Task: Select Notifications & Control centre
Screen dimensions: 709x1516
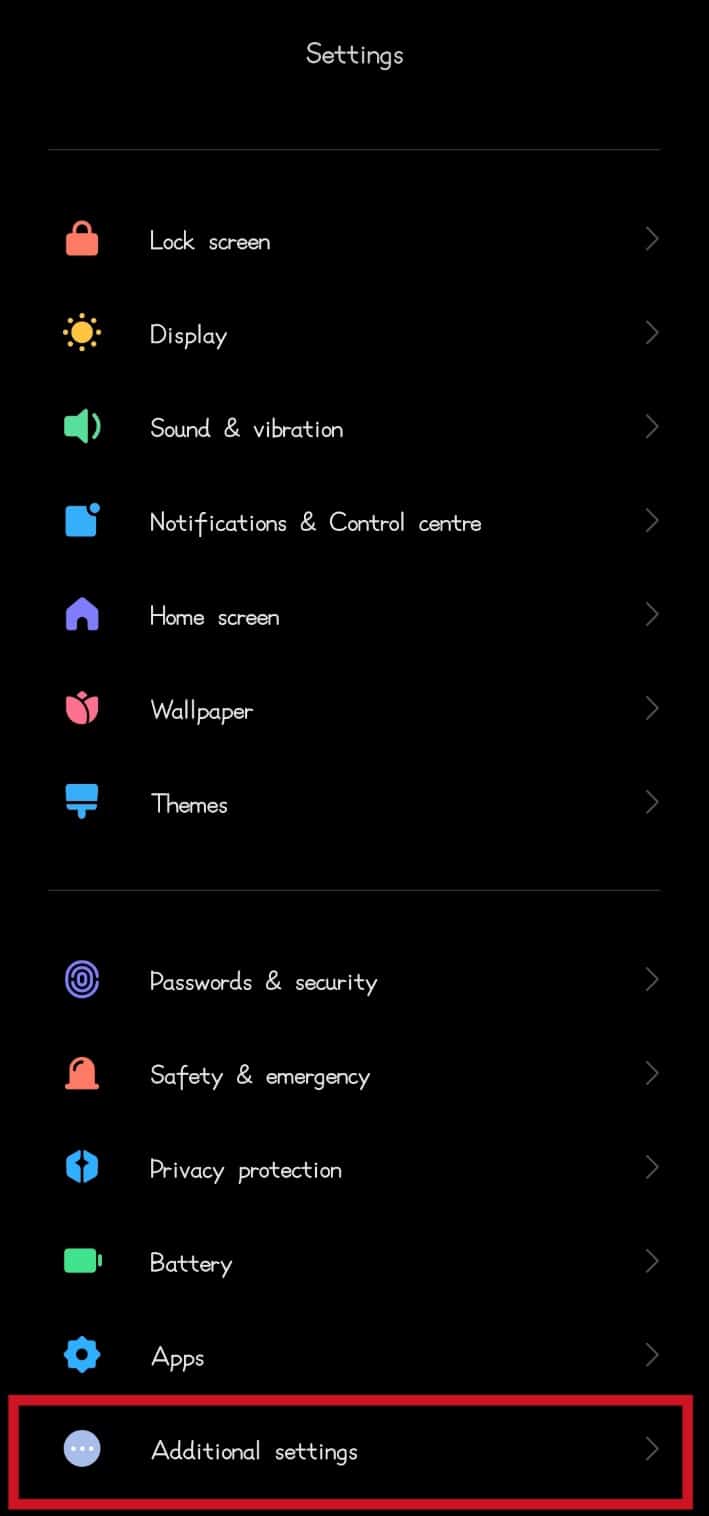Action: point(315,523)
